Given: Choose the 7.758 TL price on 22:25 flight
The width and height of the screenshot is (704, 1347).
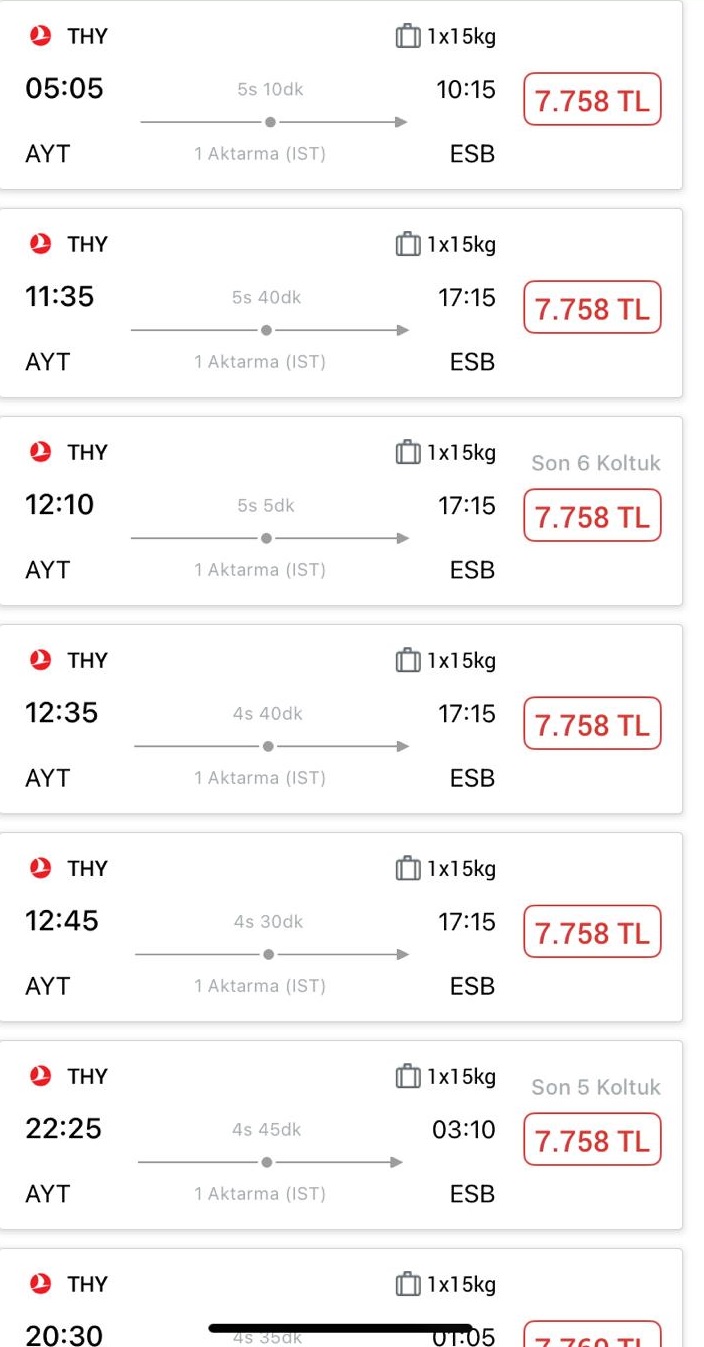Looking at the screenshot, I should click(592, 1140).
